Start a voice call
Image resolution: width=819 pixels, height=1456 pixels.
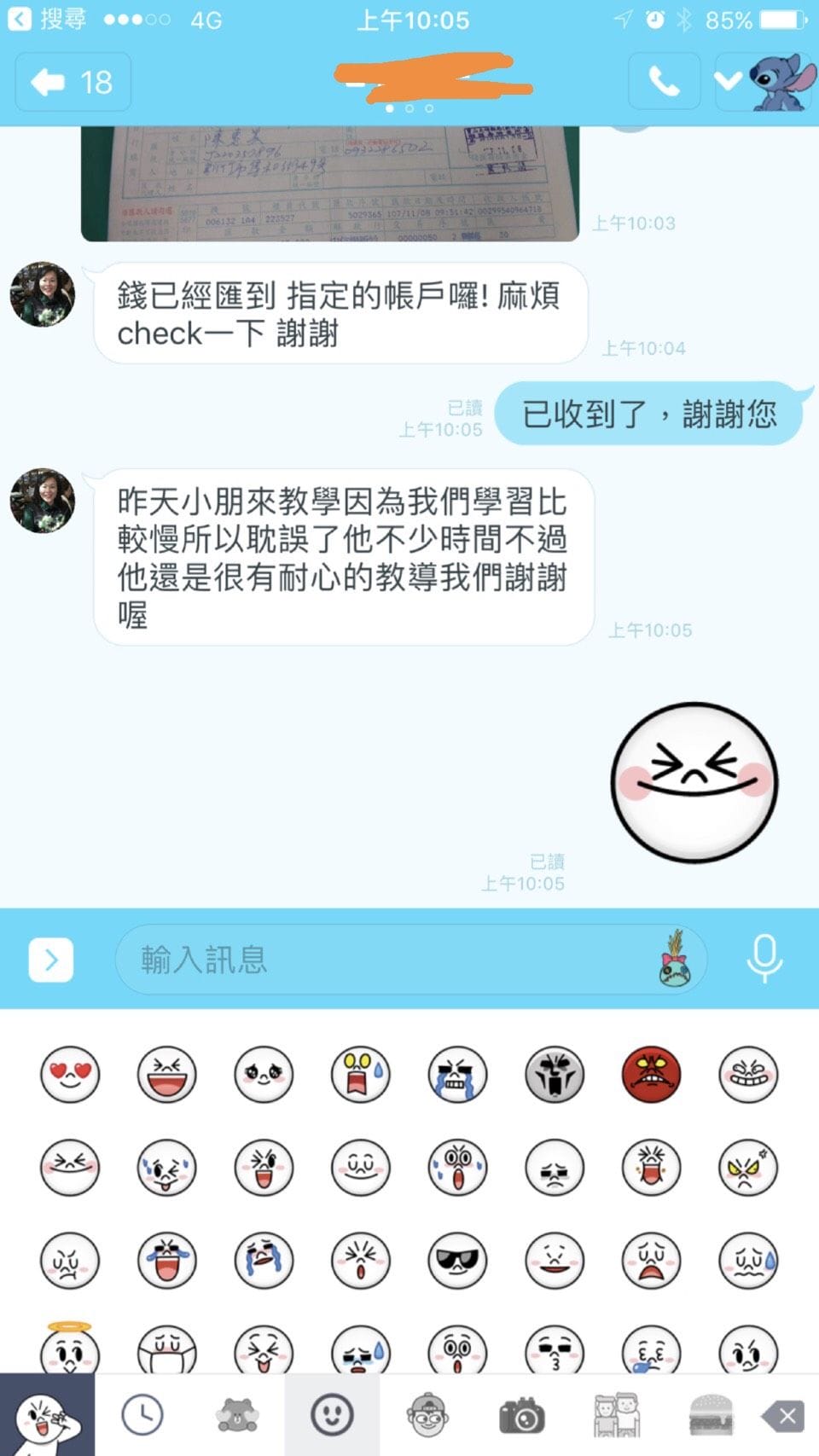pyautogui.click(x=664, y=82)
